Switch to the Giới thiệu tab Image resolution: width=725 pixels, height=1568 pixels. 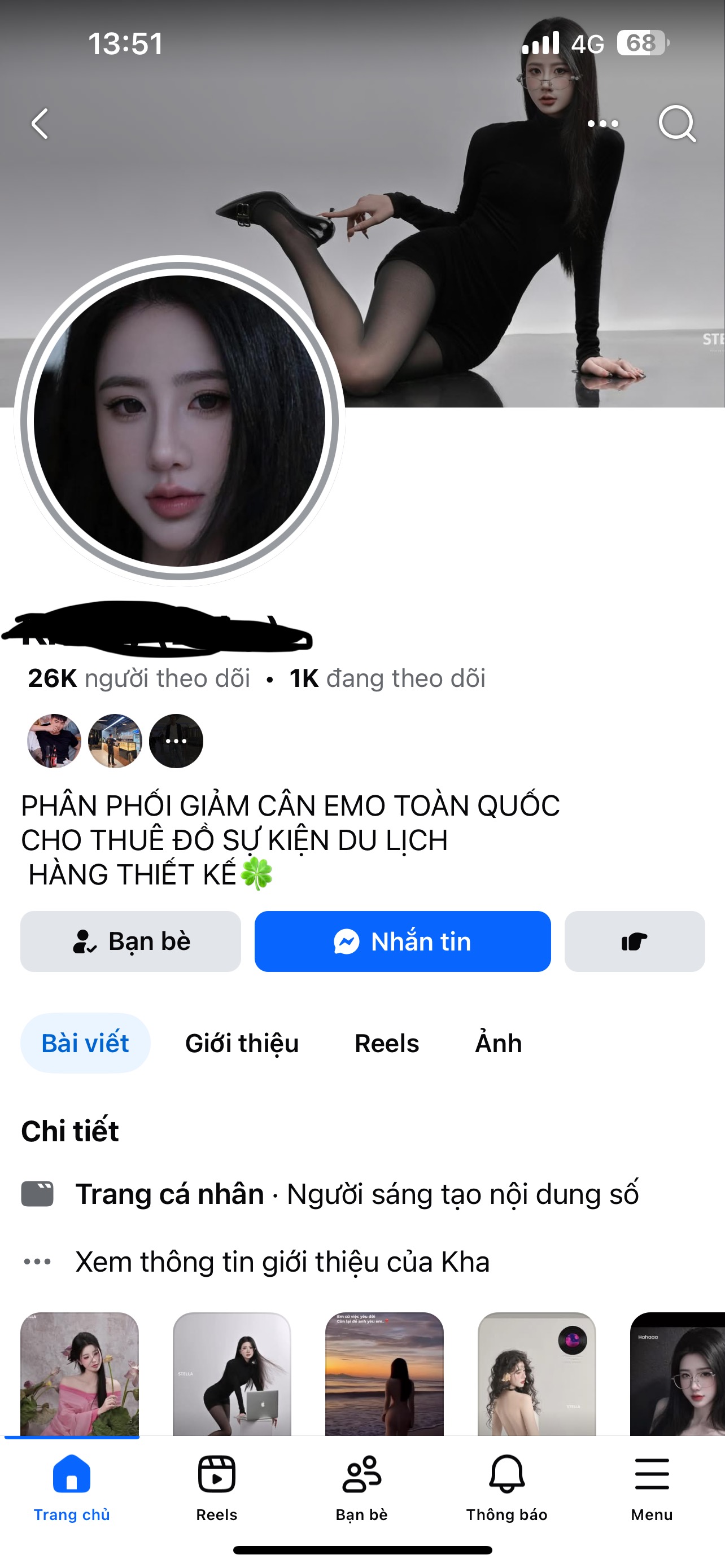pos(242,1043)
